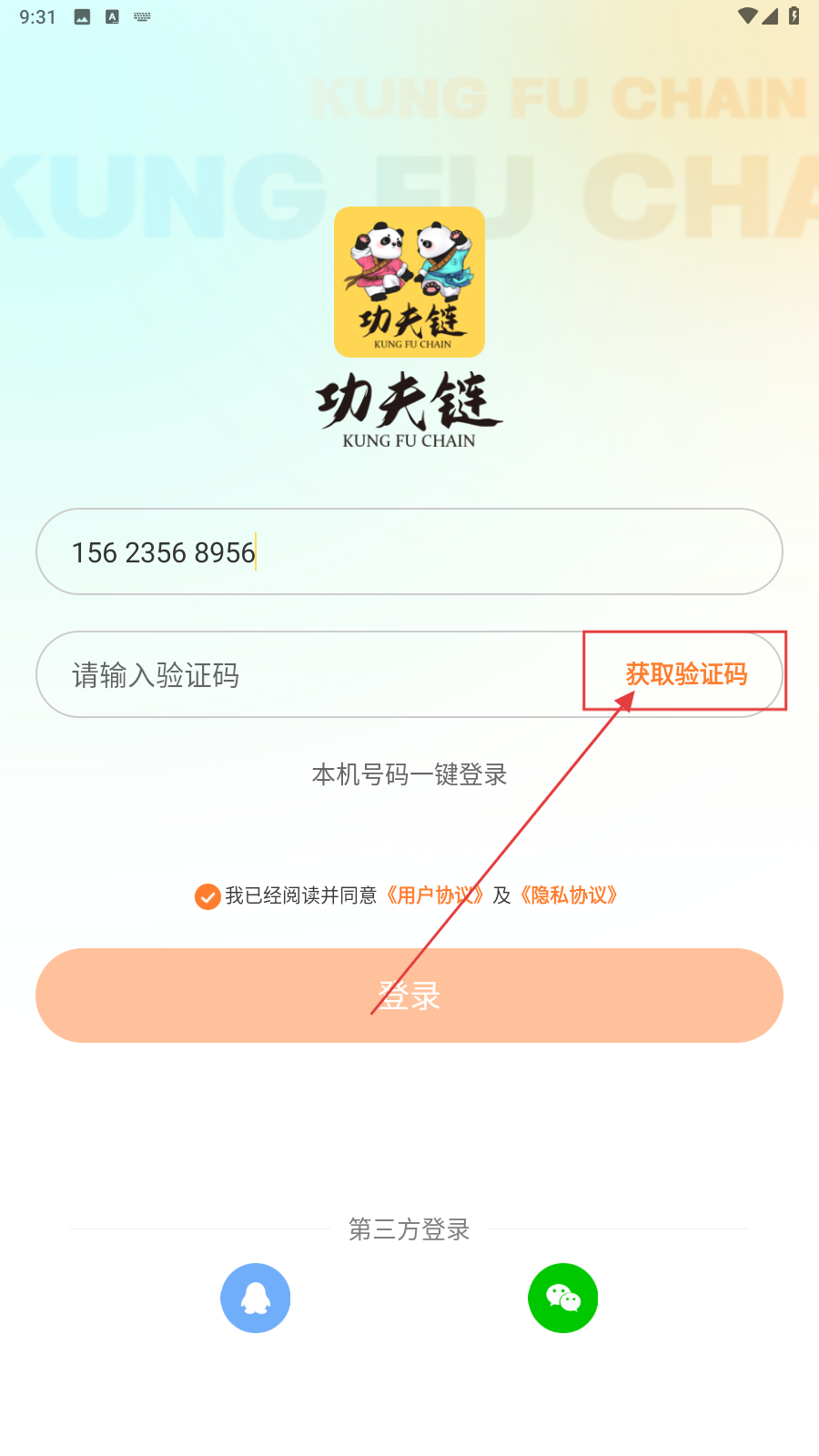Uncheck the agreement checkbox
The height and width of the screenshot is (1456, 819).
pyautogui.click(x=207, y=896)
